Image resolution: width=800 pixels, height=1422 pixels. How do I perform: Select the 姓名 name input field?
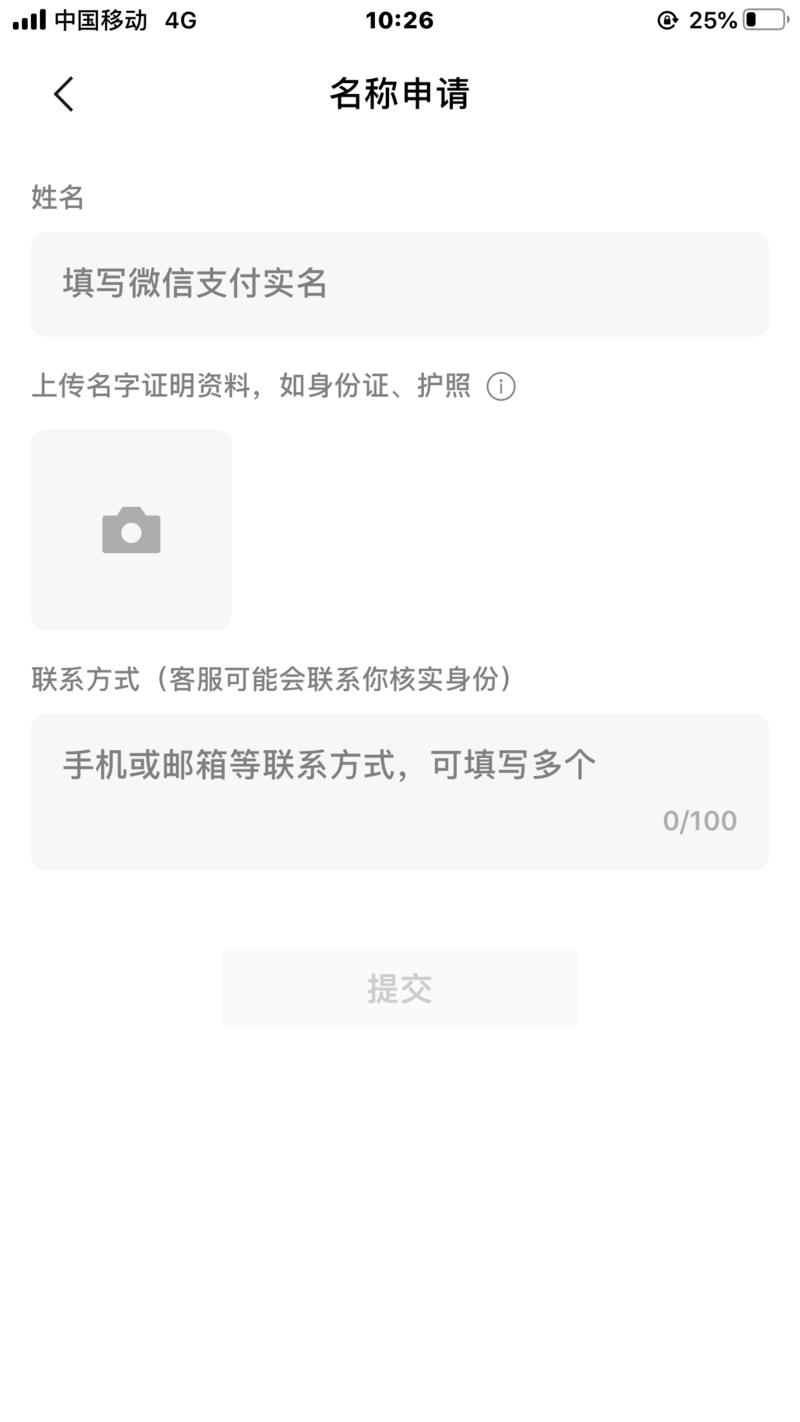[399, 283]
